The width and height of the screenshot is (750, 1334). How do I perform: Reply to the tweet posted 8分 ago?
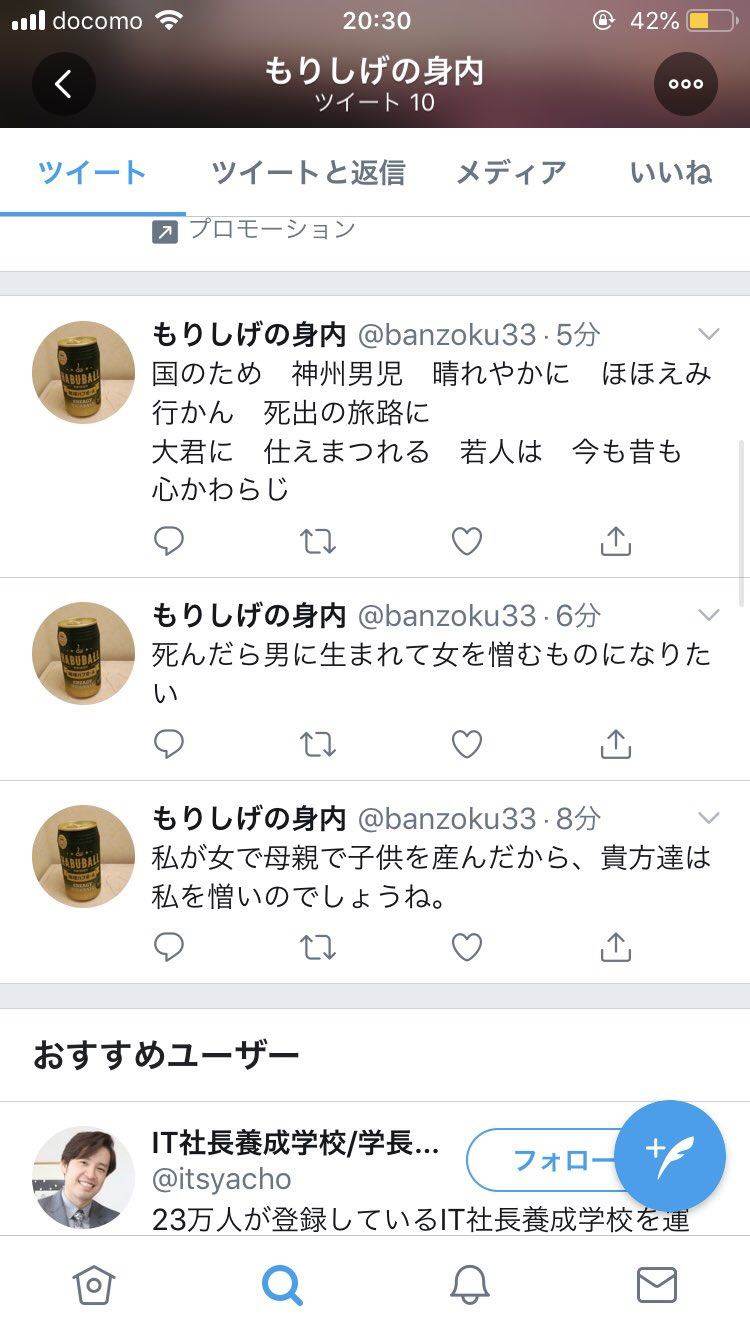click(169, 946)
